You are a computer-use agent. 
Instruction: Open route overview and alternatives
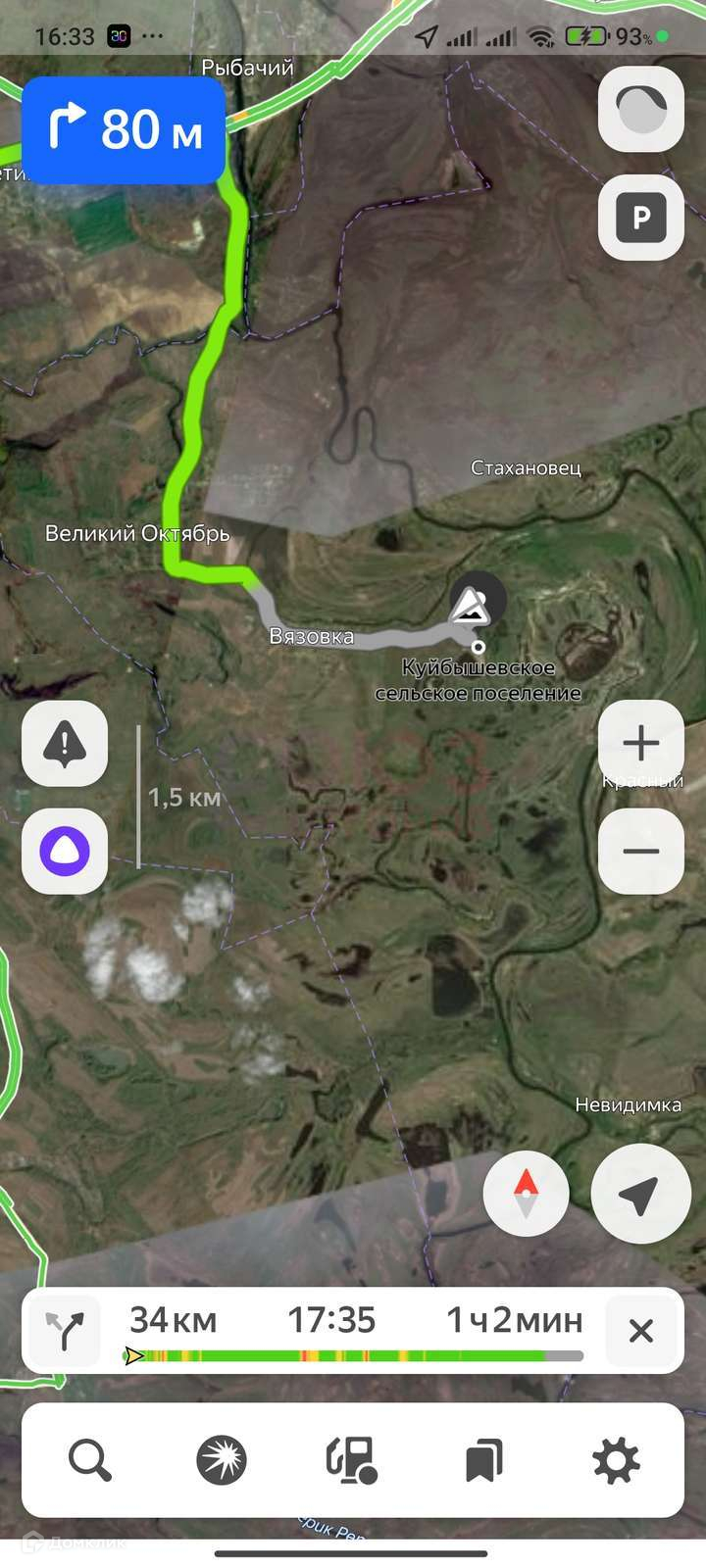[x=64, y=1330]
